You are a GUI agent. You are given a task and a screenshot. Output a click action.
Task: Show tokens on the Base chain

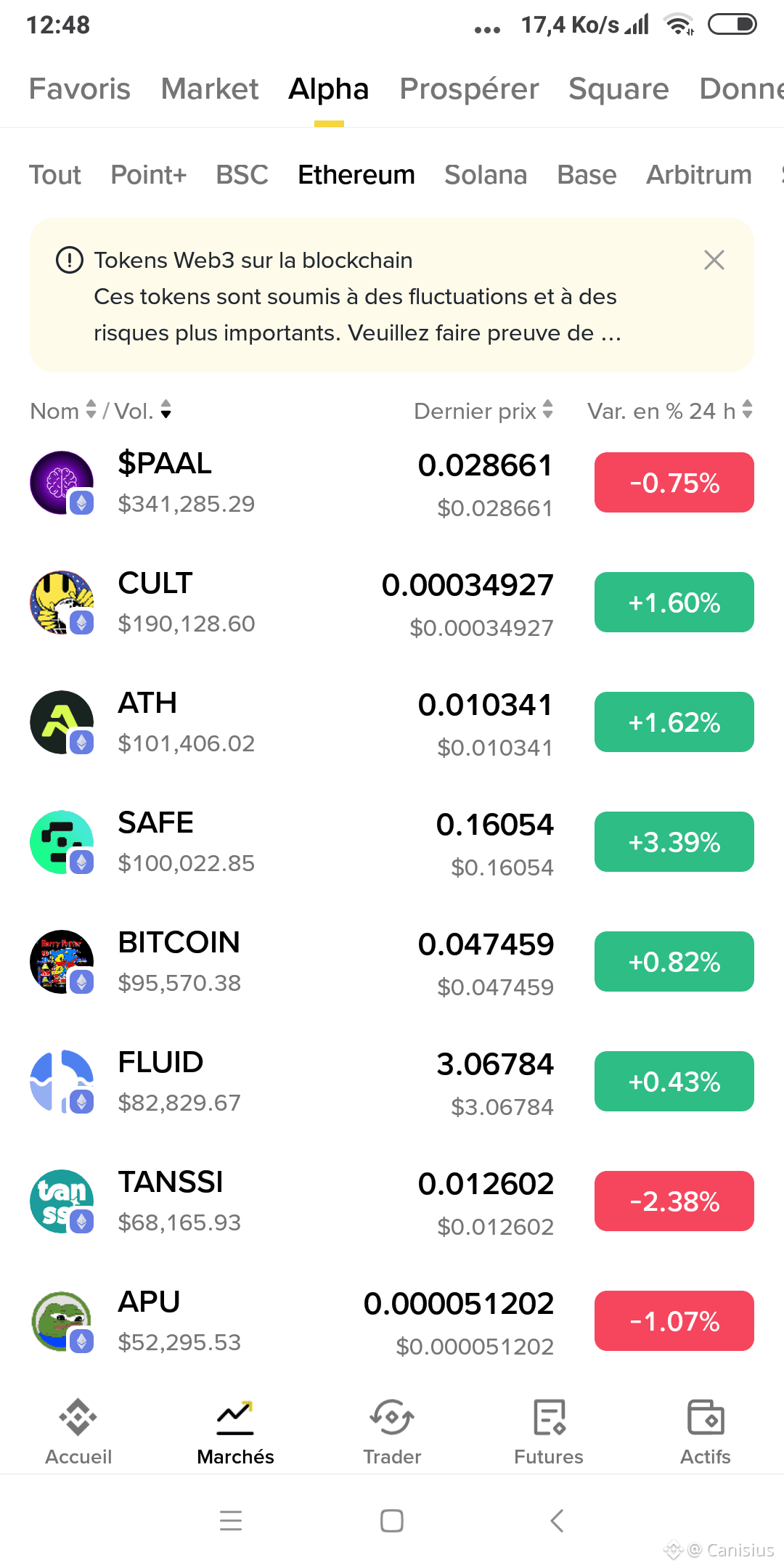coord(587,175)
